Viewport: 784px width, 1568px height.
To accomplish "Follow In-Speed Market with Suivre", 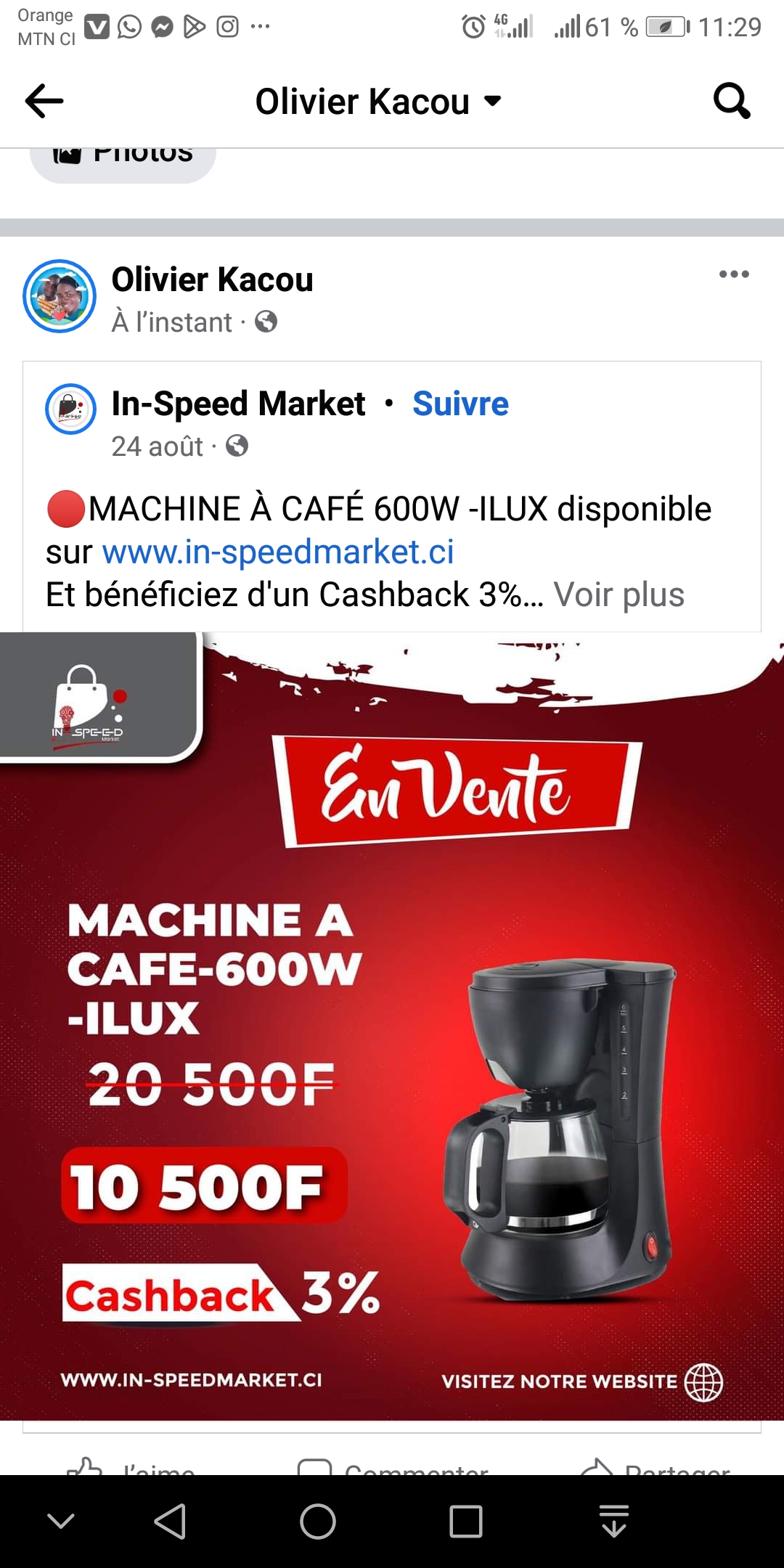I will point(460,404).
